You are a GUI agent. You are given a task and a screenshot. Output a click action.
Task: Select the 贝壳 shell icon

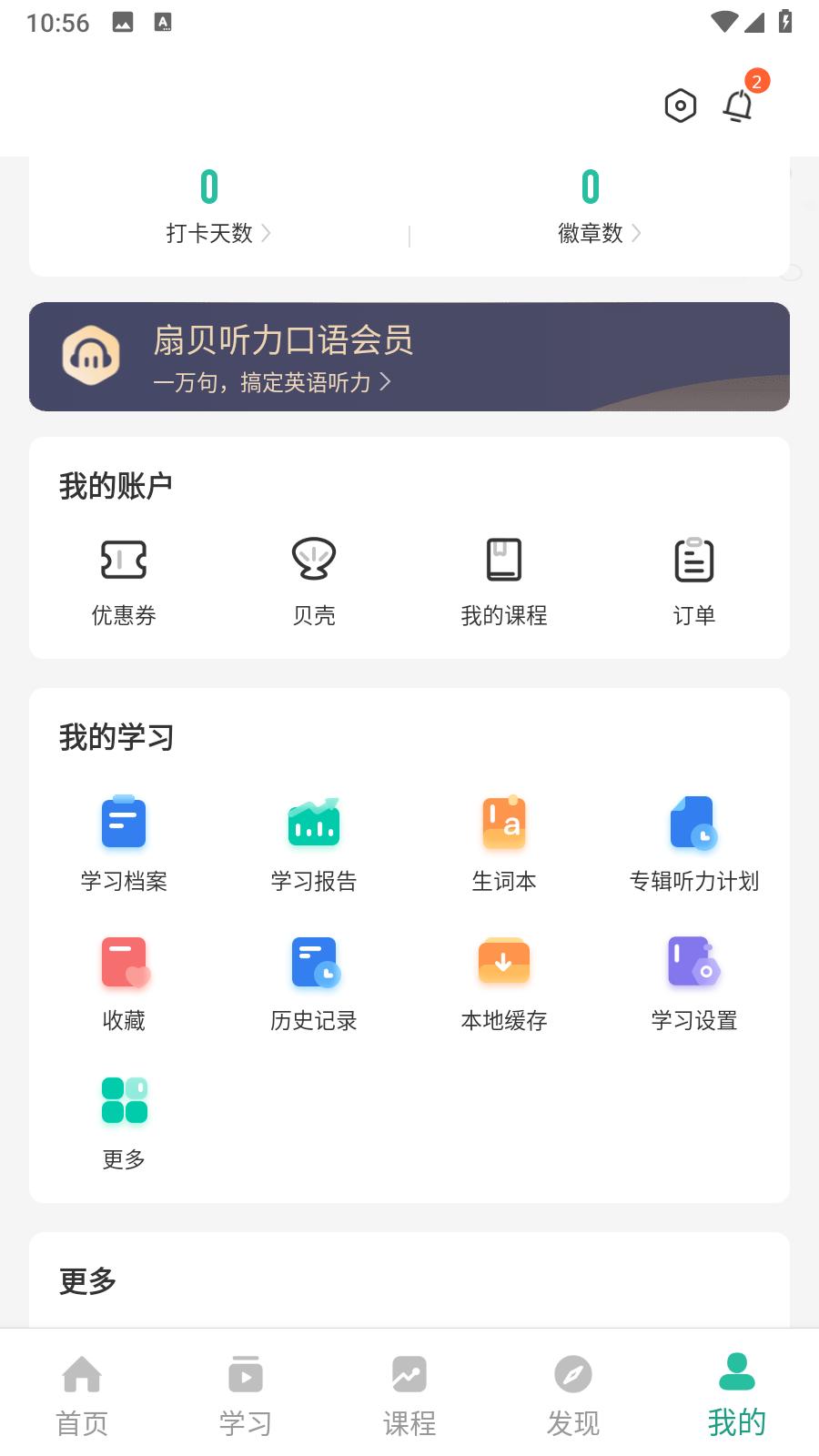tap(314, 559)
